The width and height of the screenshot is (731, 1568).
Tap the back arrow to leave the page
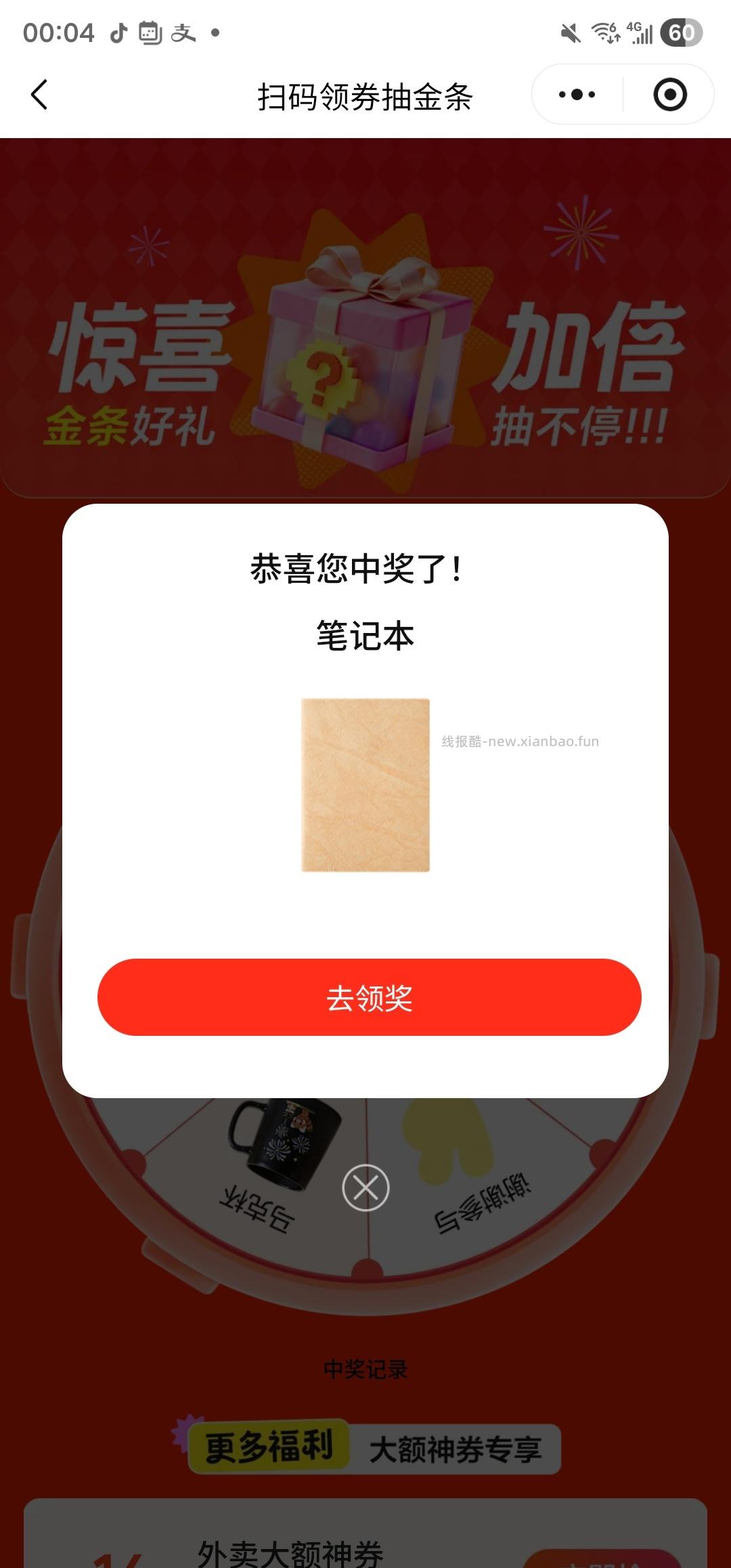pos(39,95)
